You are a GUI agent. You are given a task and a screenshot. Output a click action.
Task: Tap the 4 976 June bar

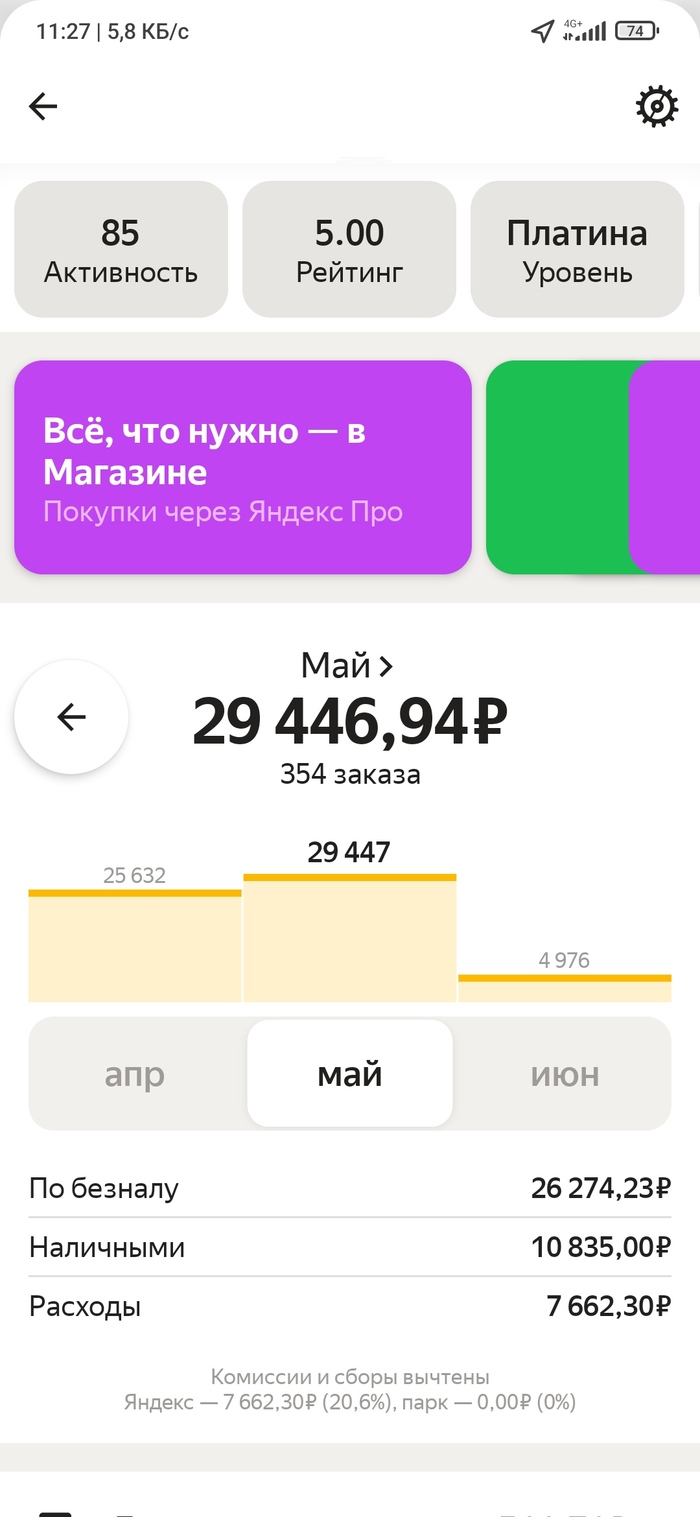tap(565, 987)
